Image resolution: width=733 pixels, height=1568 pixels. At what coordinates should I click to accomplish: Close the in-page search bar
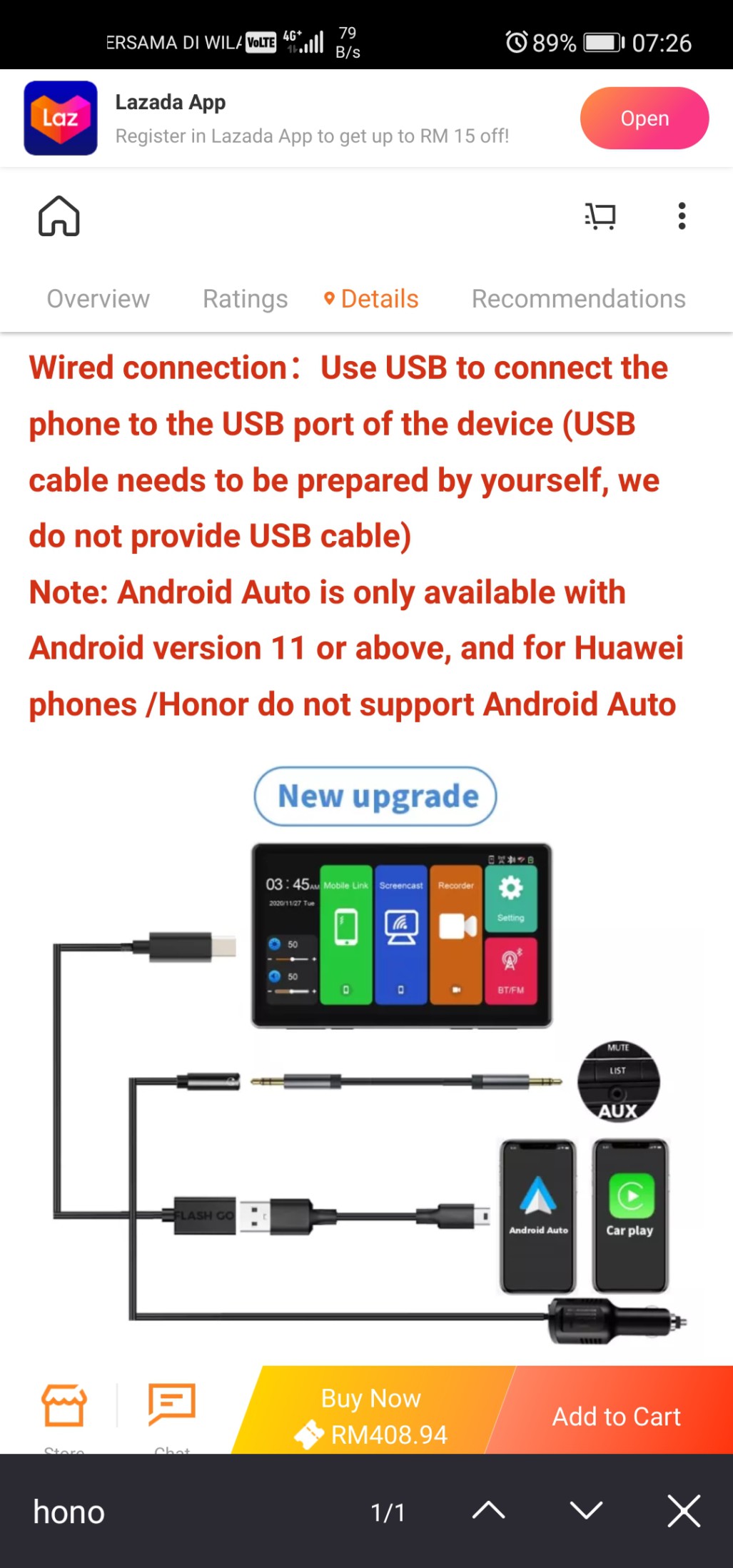[683, 1511]
